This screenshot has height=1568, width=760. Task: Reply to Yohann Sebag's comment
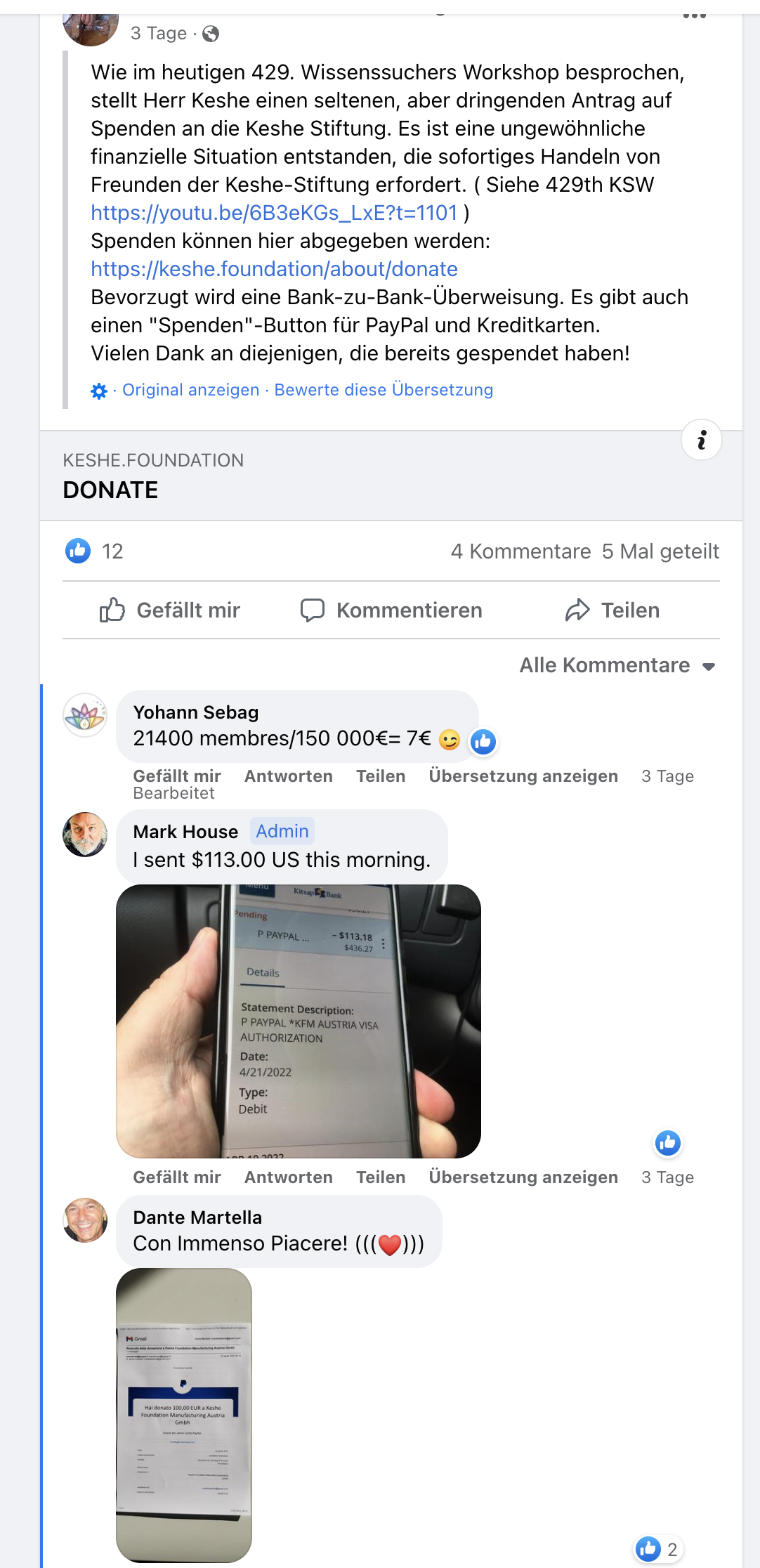pyautogui.click(x=289, y=776)
